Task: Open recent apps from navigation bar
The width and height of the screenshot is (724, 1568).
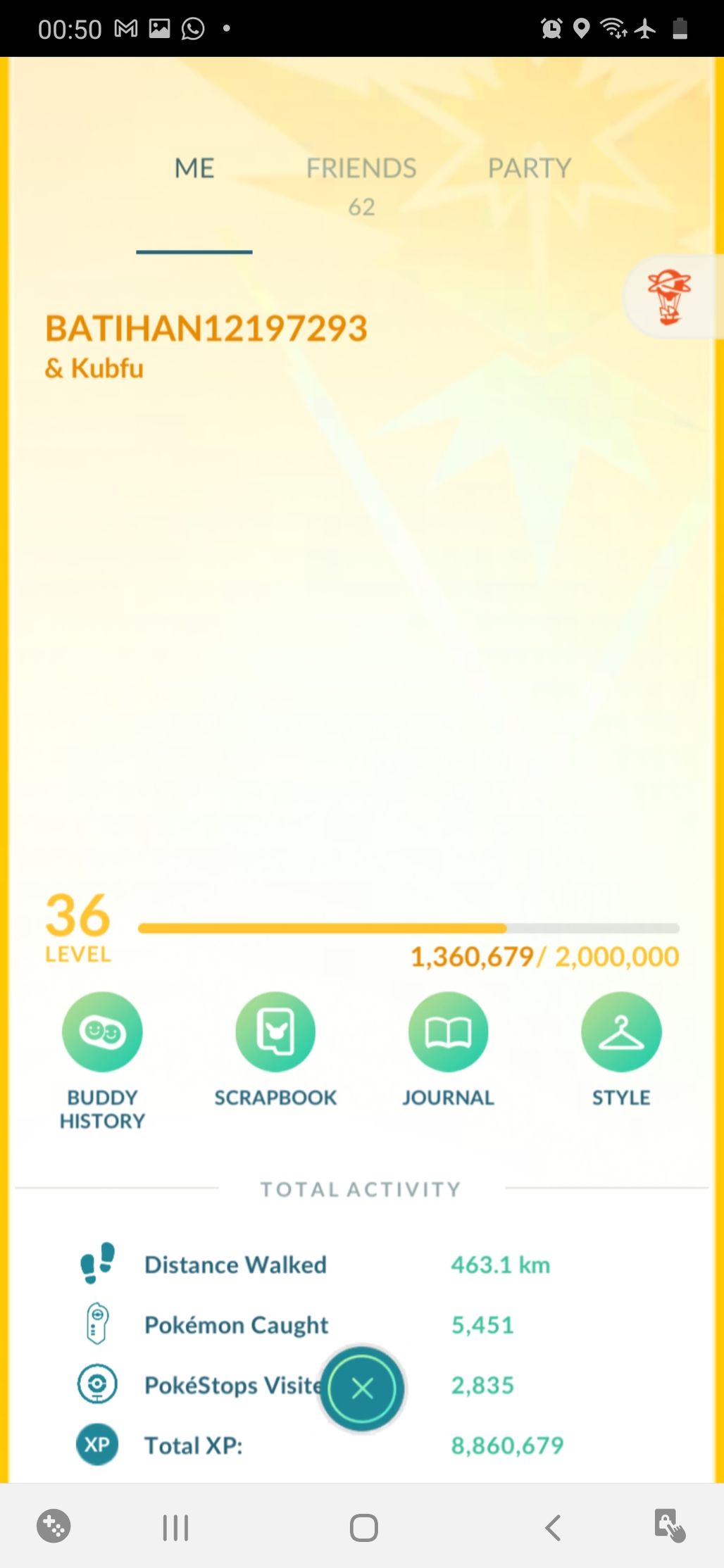Action: click(175, 1527)
